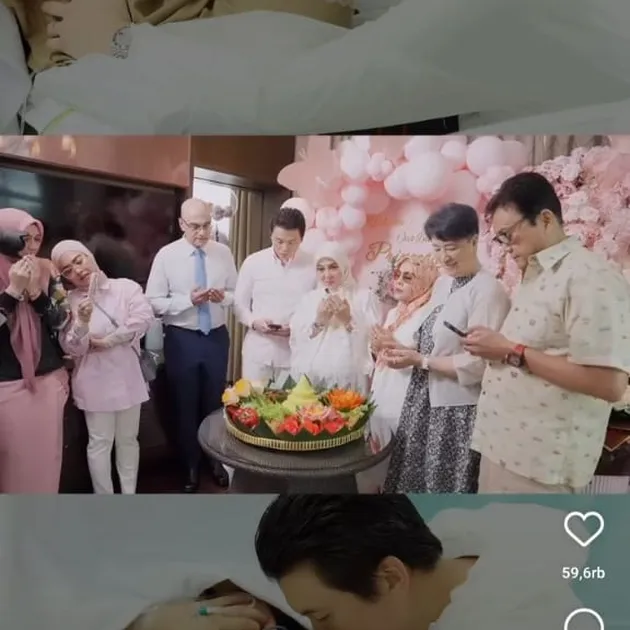This screenshot has width=630, height=630.
Task: Open the comments bubble below the like count
Action: coord(584,621)
